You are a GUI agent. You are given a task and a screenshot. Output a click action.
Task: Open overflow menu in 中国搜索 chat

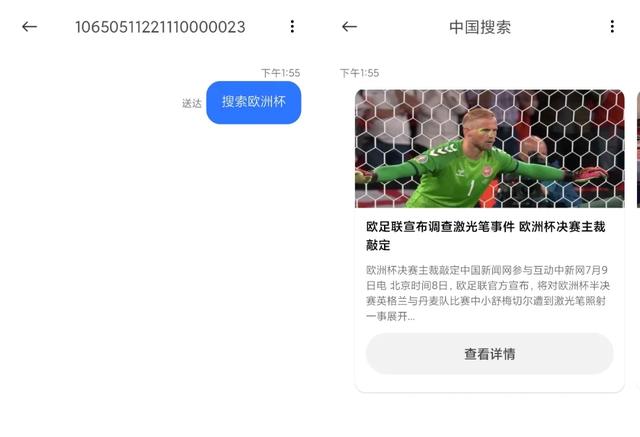point(612,27)
